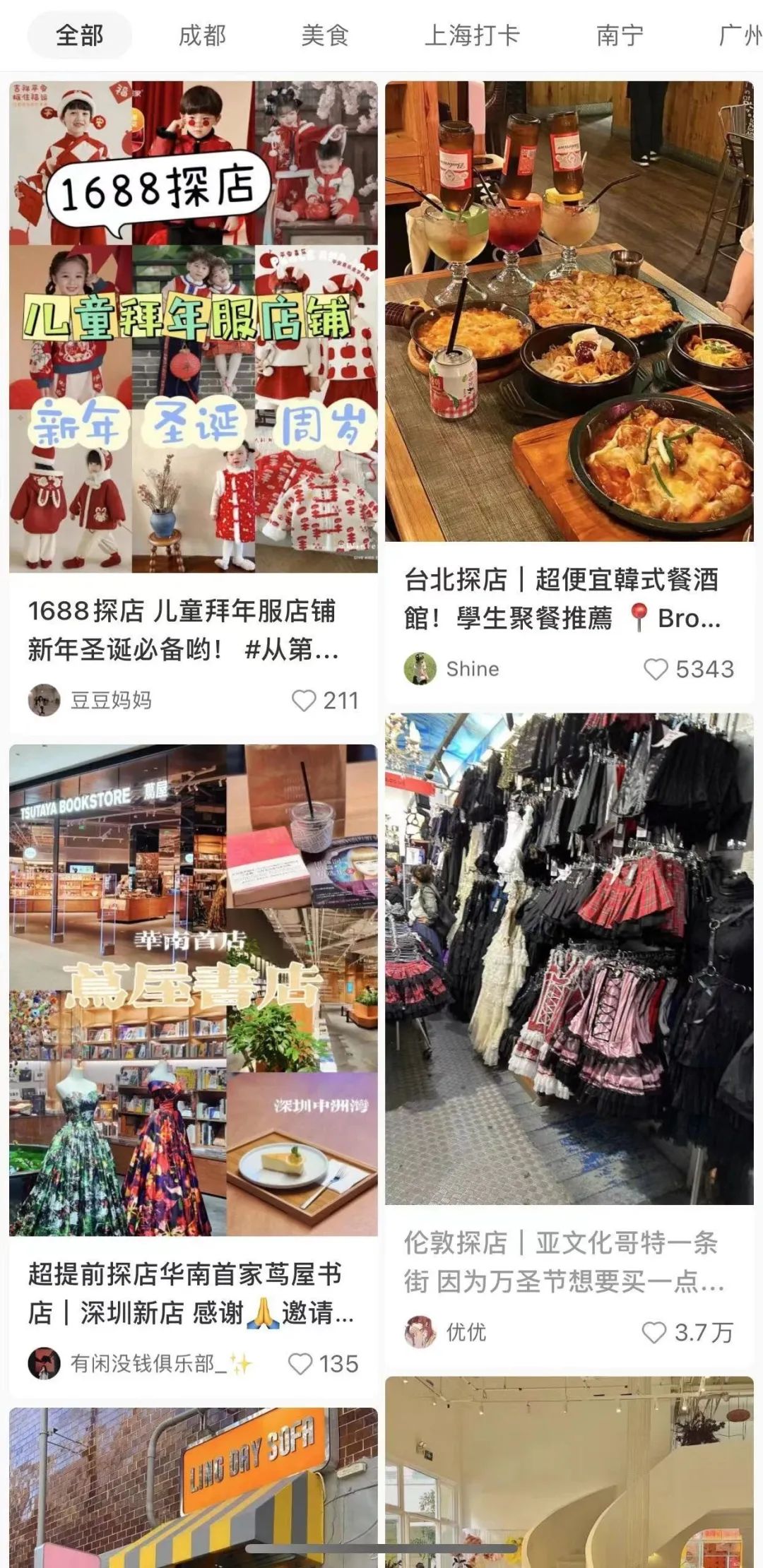Like the post by 豆豆妈妈
This screenshot has height=1568, width=763.
pos(304,701)
